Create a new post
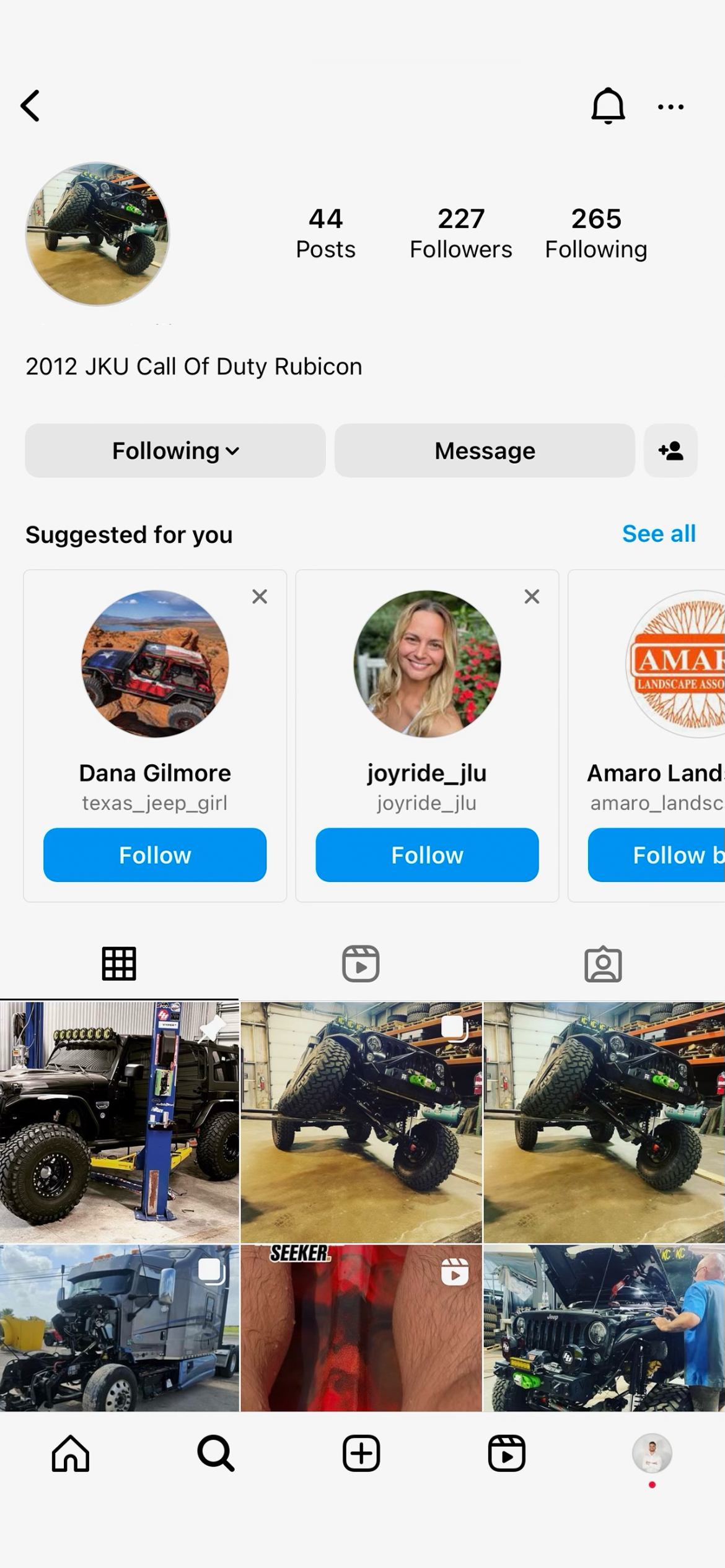 (x=361, y=1453)
